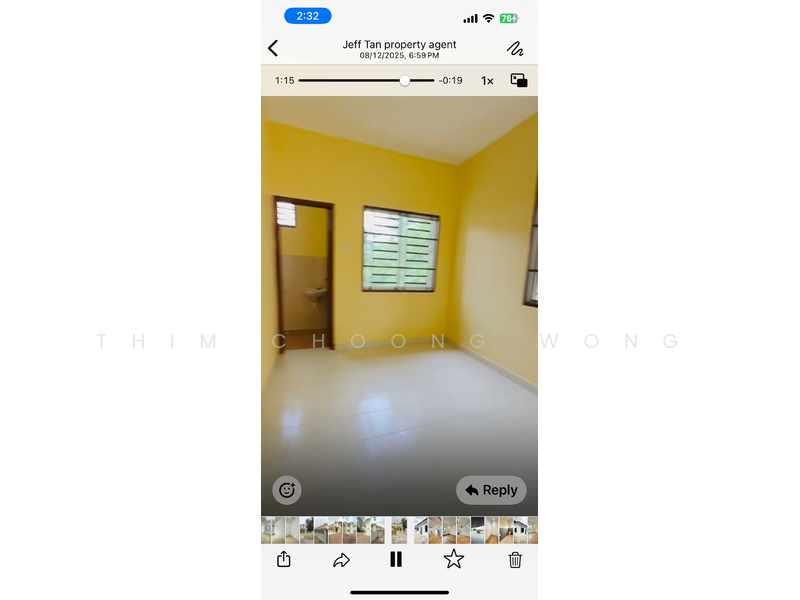Add an emoji reaction to the video

click(x=287, y=490)
